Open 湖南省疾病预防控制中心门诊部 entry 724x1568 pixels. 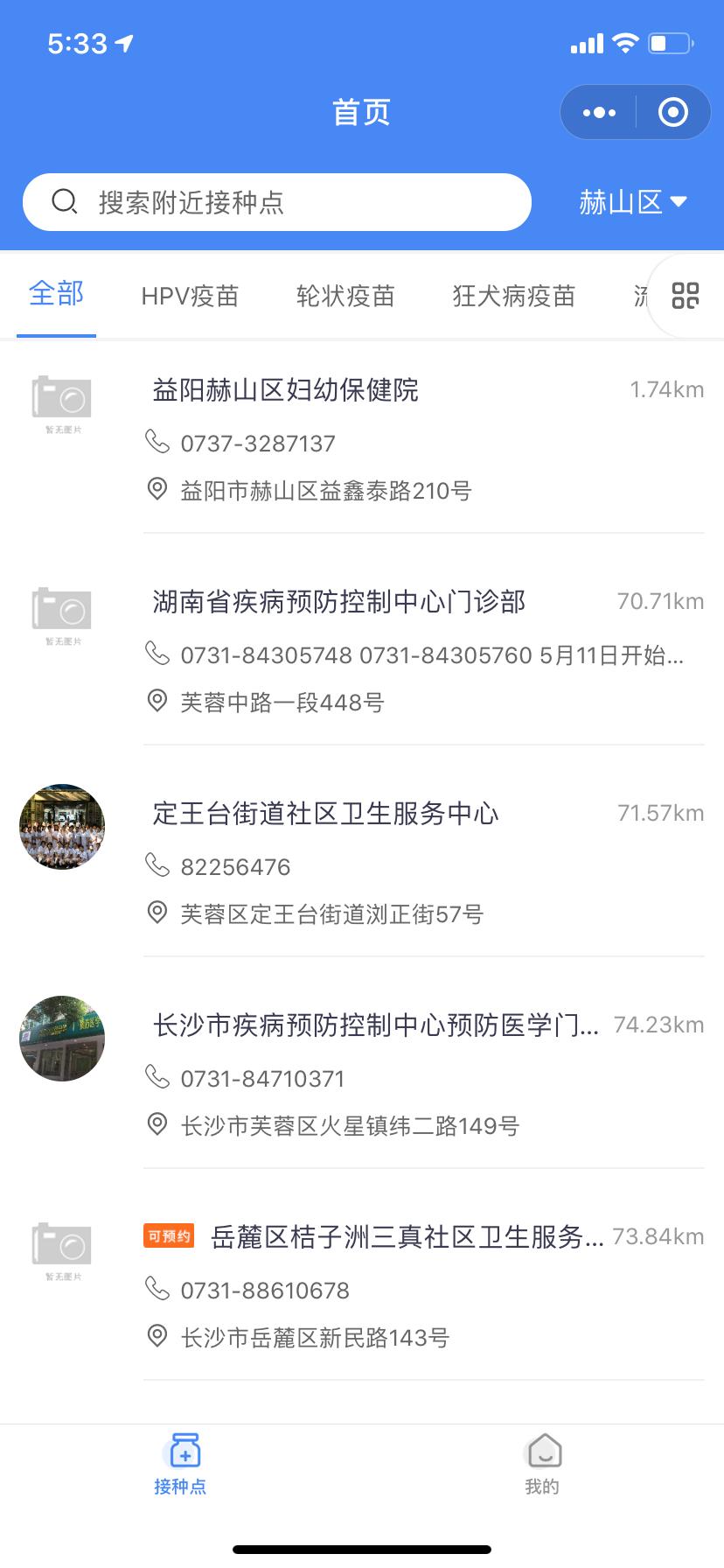point(341,602)
